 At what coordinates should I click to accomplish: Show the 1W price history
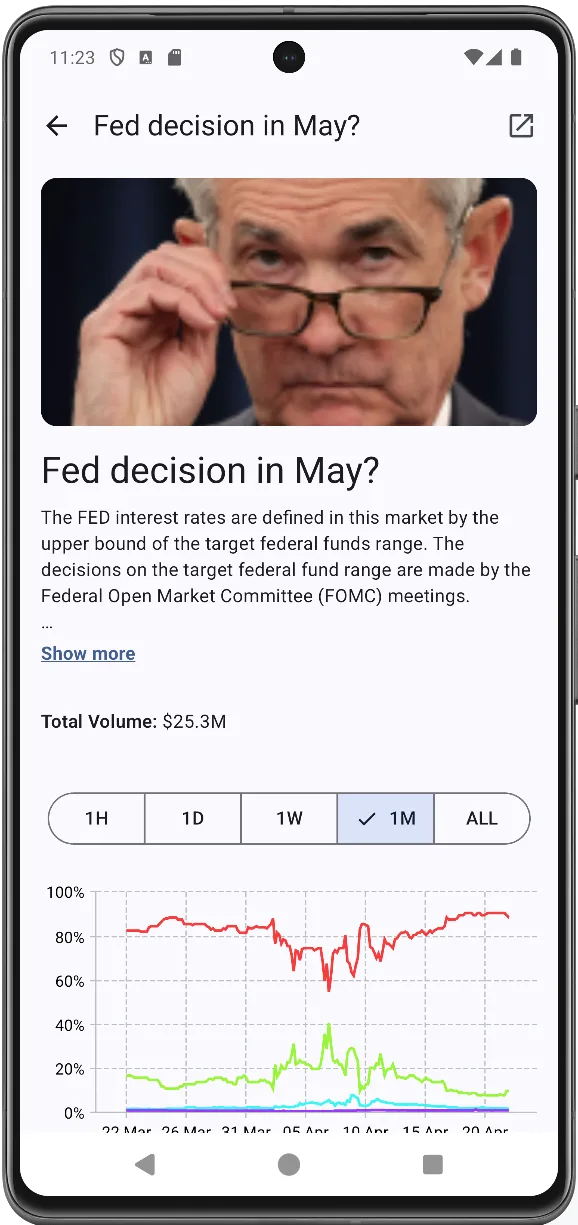(289, 819)
